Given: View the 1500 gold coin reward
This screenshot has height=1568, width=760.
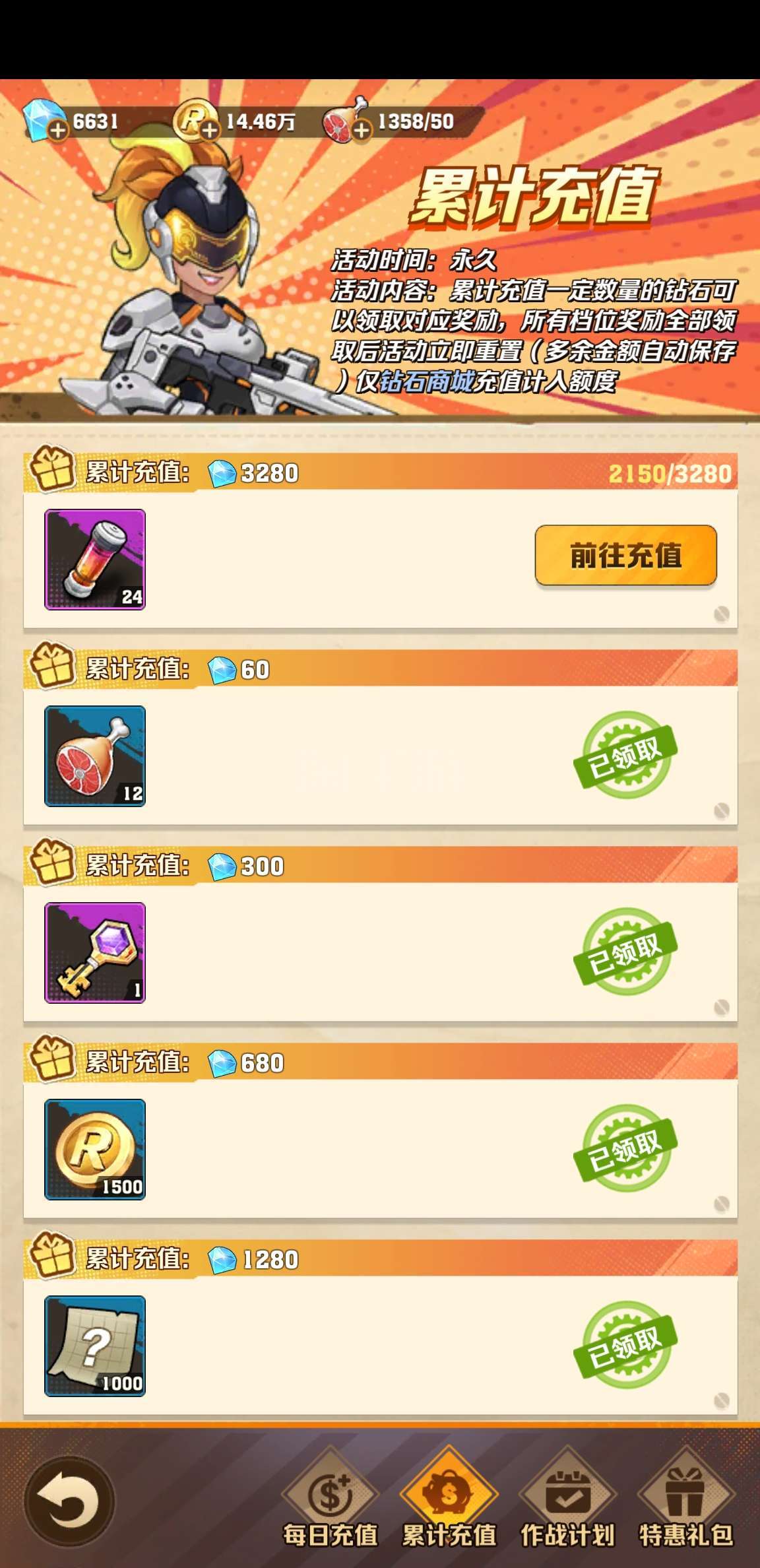Looking at the screenshot, I should pos(95,1150).
